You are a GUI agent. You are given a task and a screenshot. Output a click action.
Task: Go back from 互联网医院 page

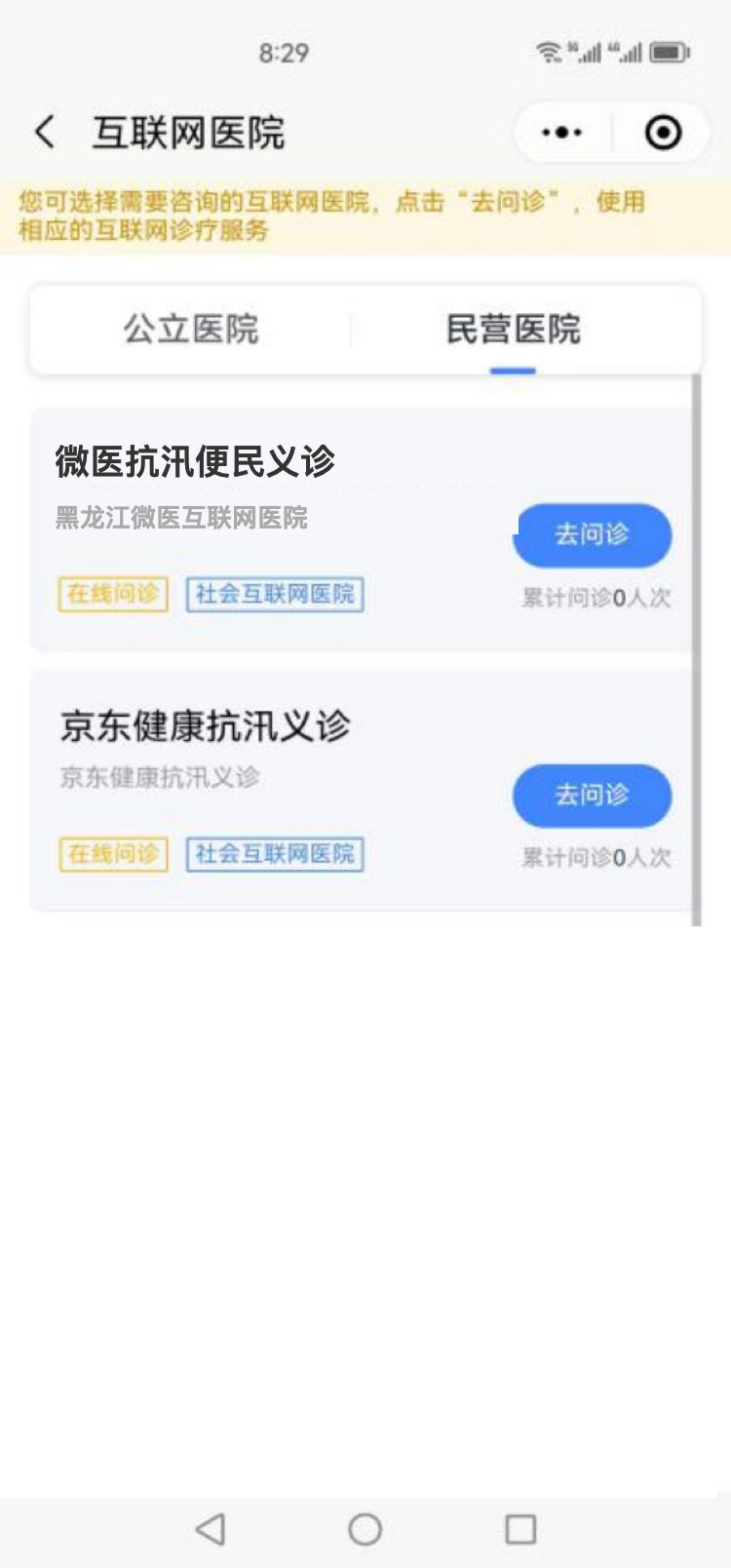coord(44,132)
